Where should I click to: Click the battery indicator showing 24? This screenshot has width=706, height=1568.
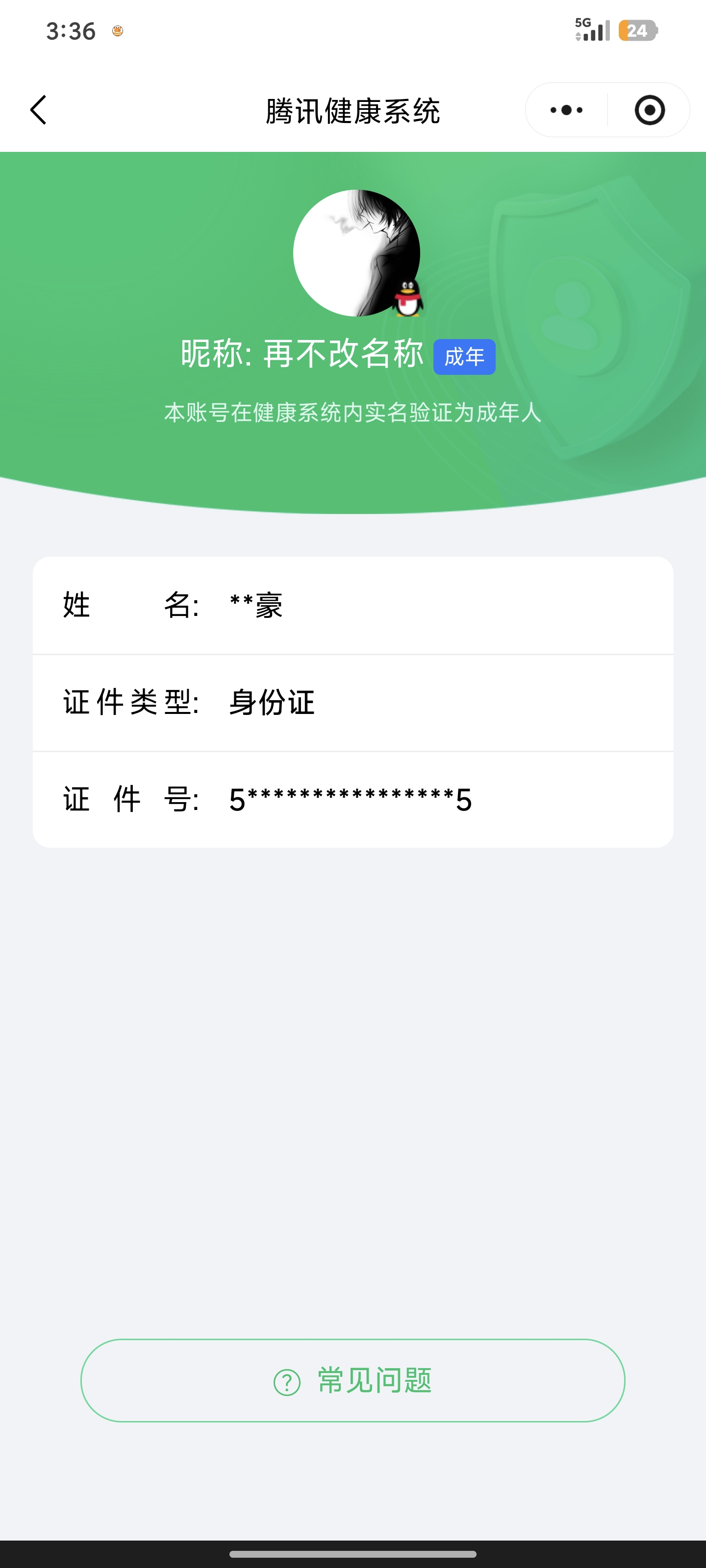[639, 30]
